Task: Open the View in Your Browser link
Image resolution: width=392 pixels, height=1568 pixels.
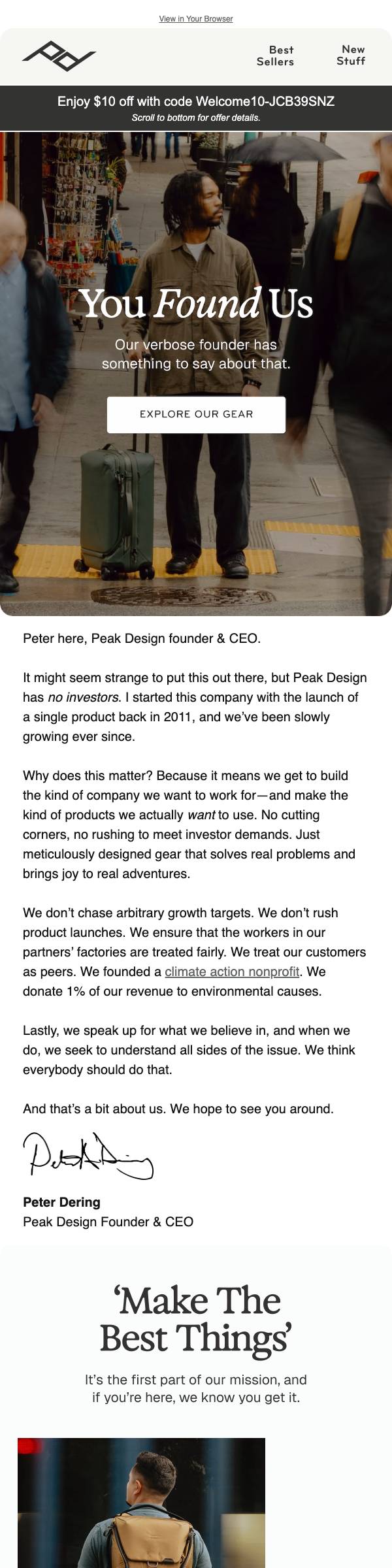Action: (196, 19)
